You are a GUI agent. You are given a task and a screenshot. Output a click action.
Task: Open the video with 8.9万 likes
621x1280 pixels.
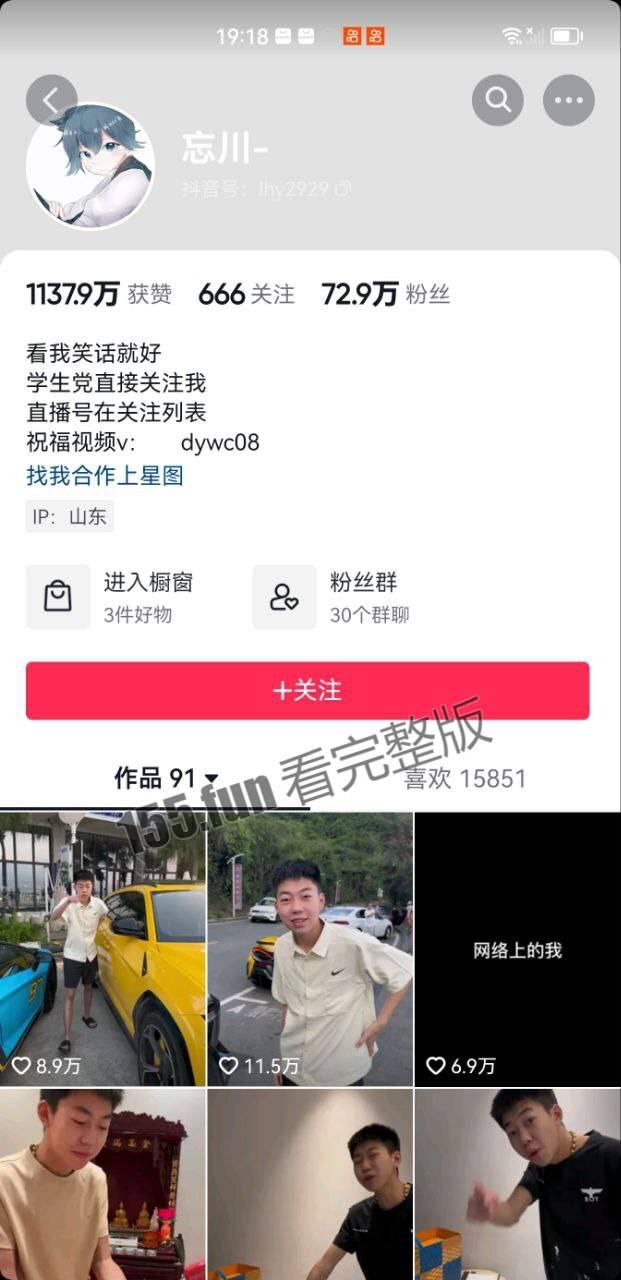[x=103, y=948]
